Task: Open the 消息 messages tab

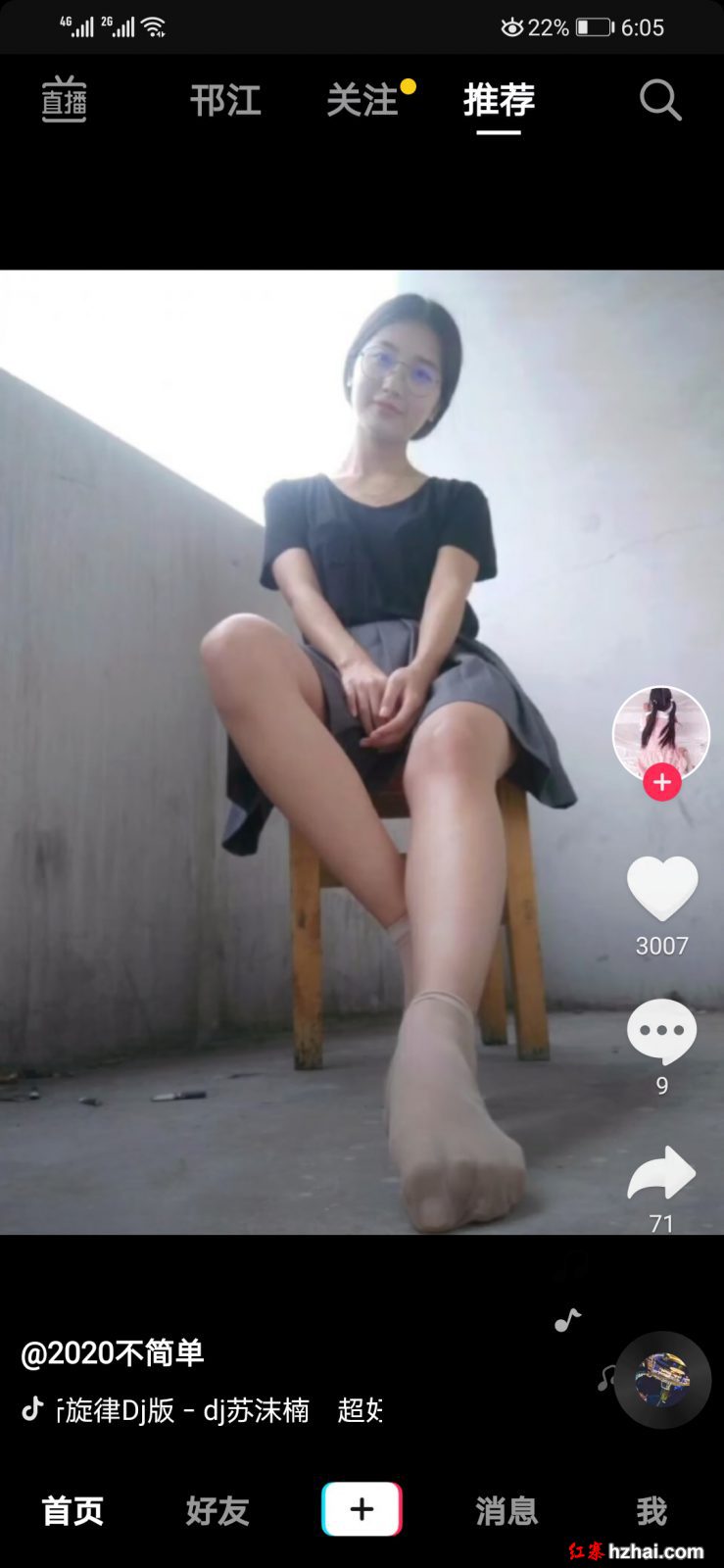Action: [507, 1510]
